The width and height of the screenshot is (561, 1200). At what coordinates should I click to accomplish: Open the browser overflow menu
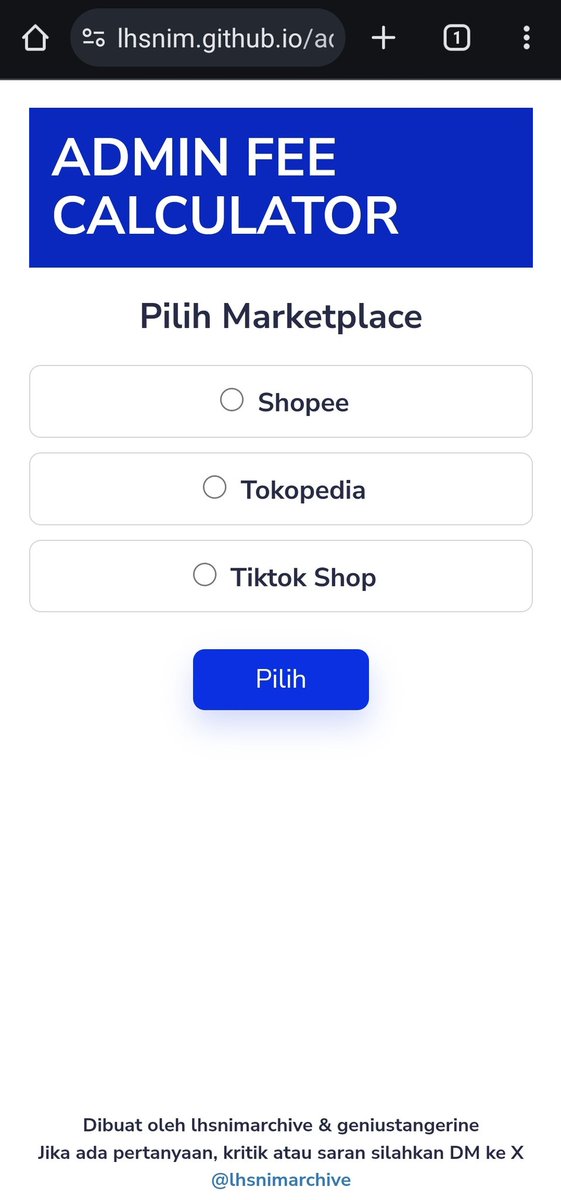[x=527, y=38]
